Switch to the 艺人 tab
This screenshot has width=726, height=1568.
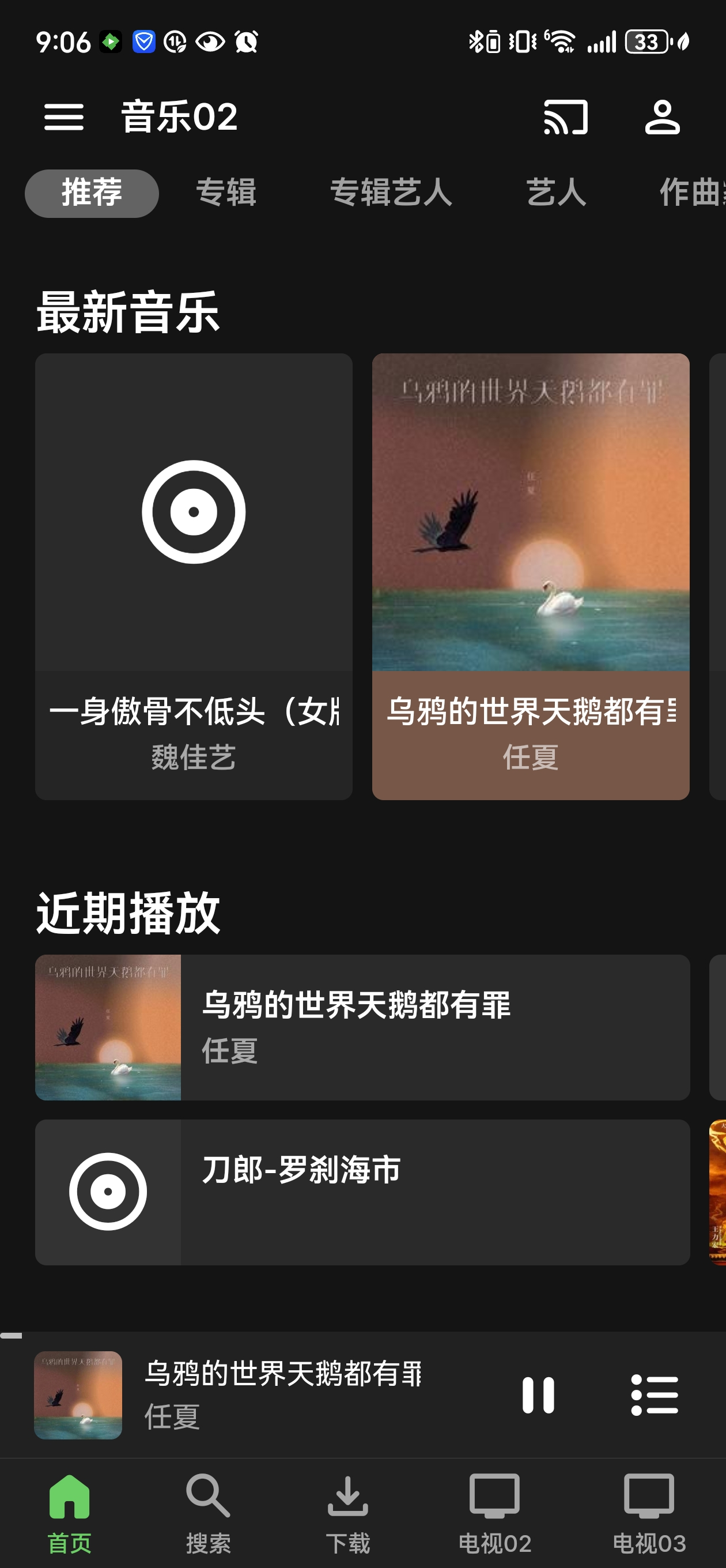point(556,193)
